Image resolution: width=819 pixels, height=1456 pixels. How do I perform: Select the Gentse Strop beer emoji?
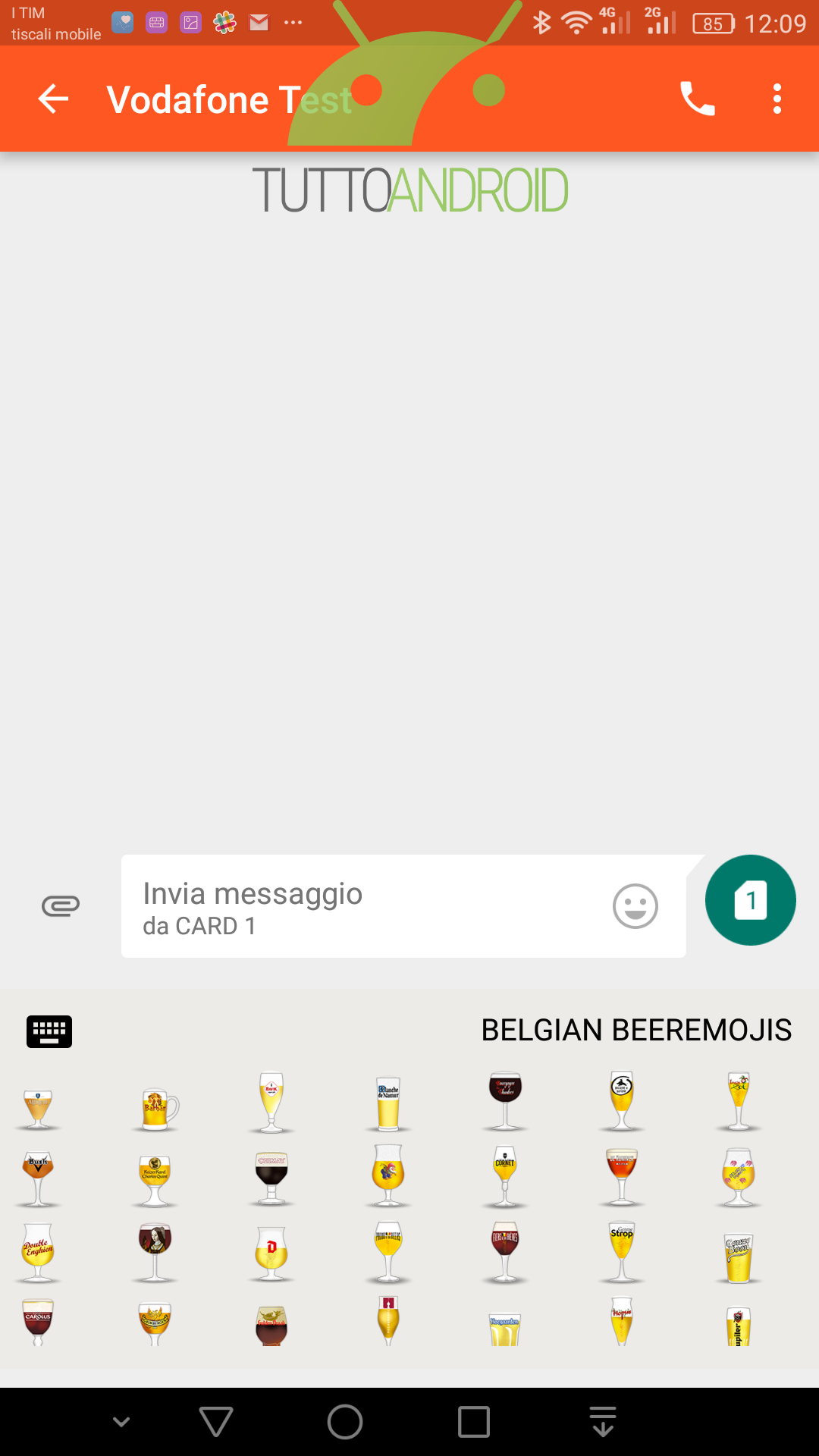pos(622,1251)
